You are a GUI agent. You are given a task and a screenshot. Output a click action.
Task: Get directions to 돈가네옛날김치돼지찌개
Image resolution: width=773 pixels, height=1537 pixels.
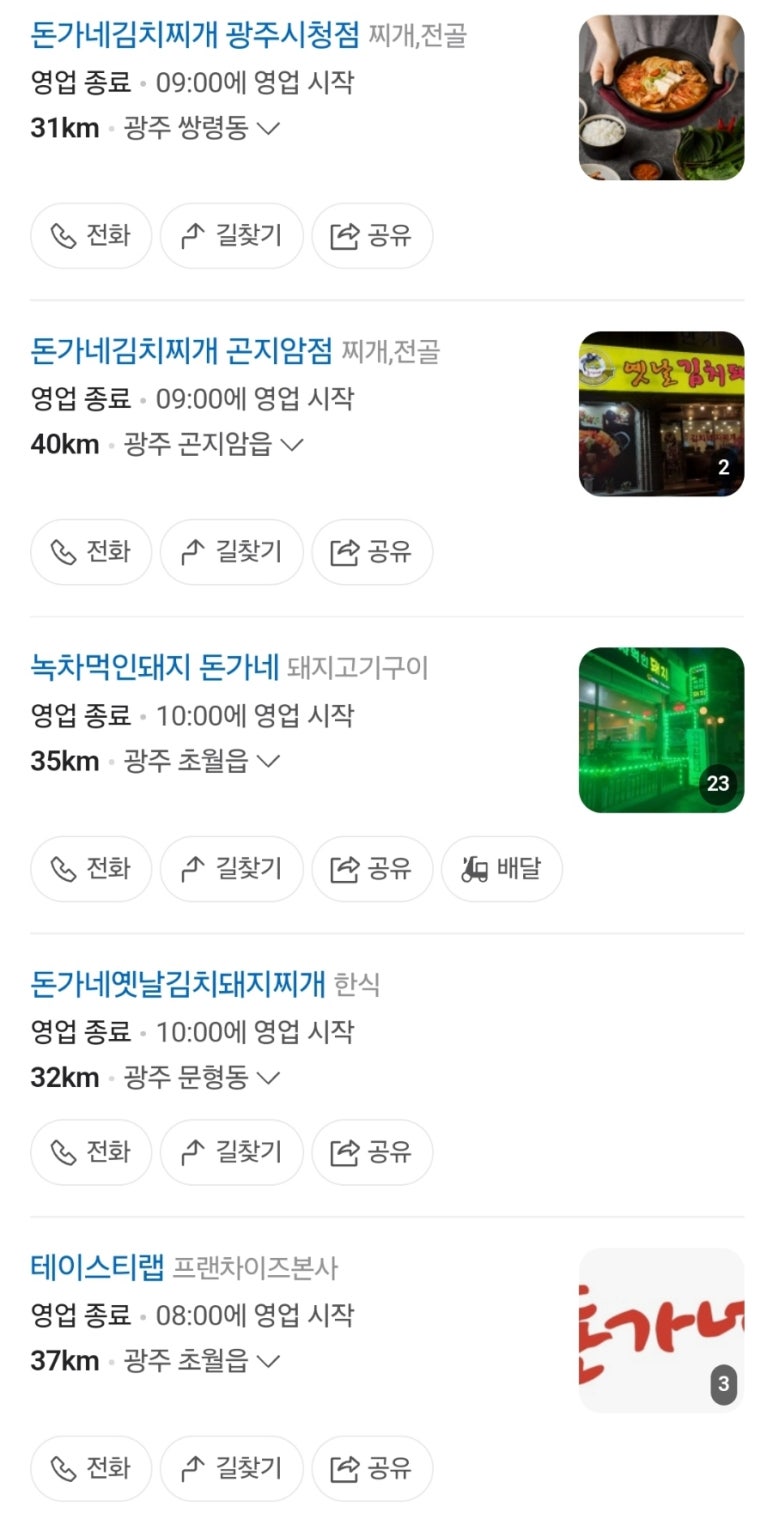click(231, 1153)
